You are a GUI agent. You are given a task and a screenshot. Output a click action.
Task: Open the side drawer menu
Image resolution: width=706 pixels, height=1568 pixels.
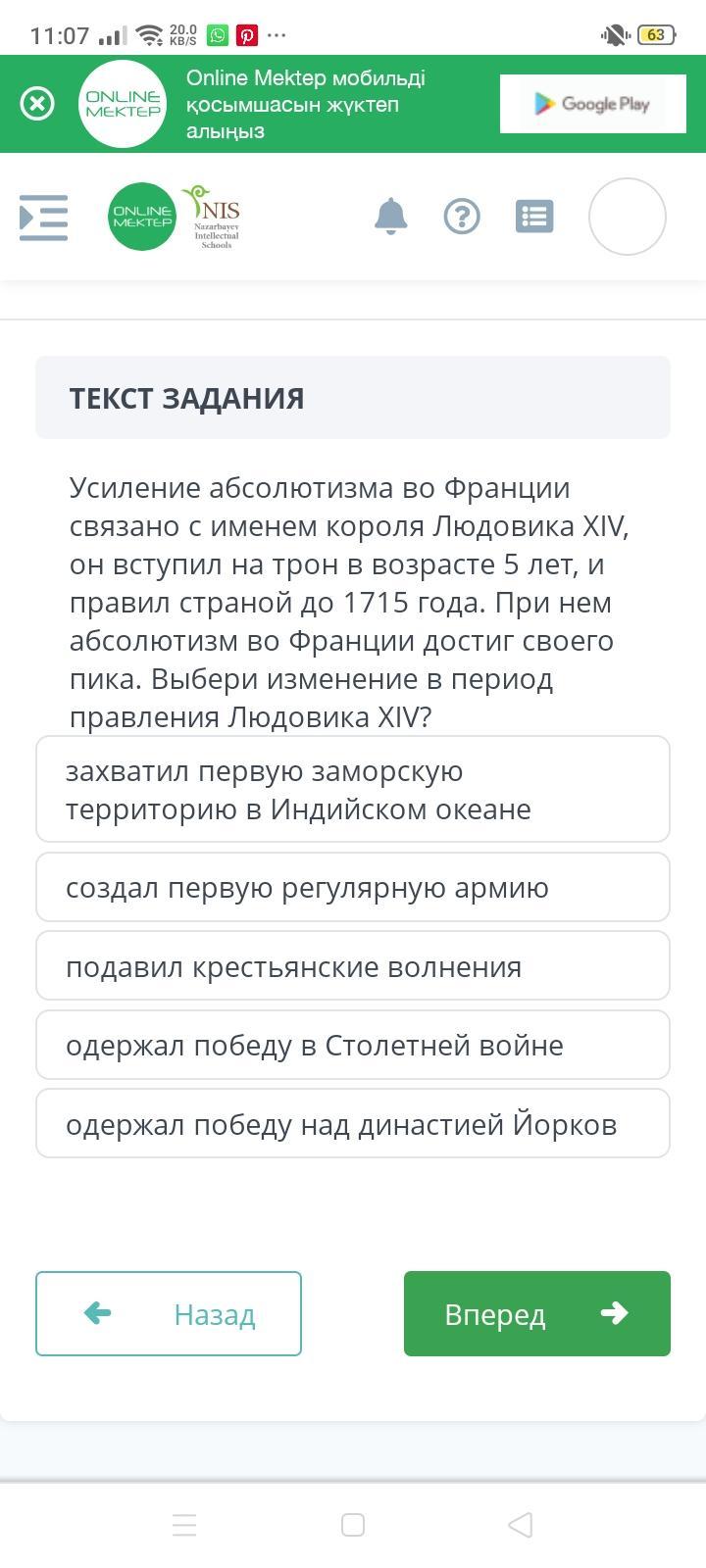(x=44, y=217)
